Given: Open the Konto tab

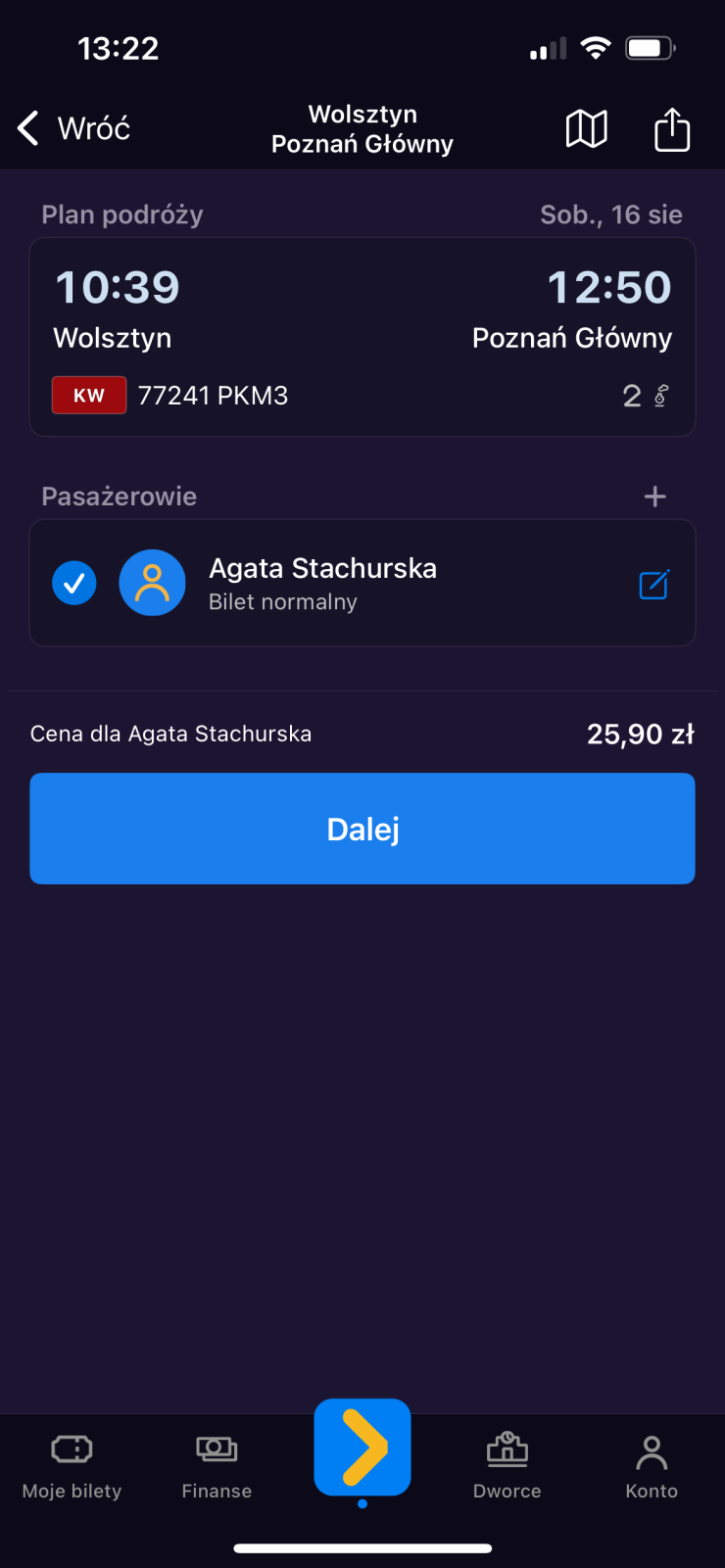Looking at the screenshot, I should (x=652, y=1465).
